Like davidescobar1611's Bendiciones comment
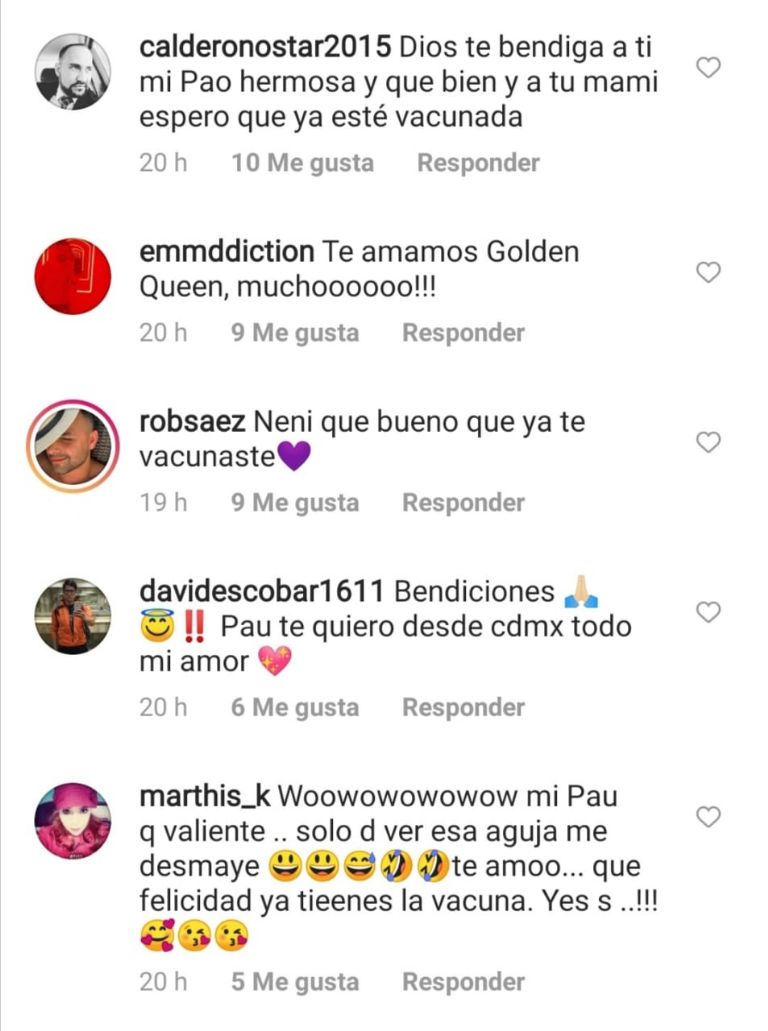 tap(708, 612)
